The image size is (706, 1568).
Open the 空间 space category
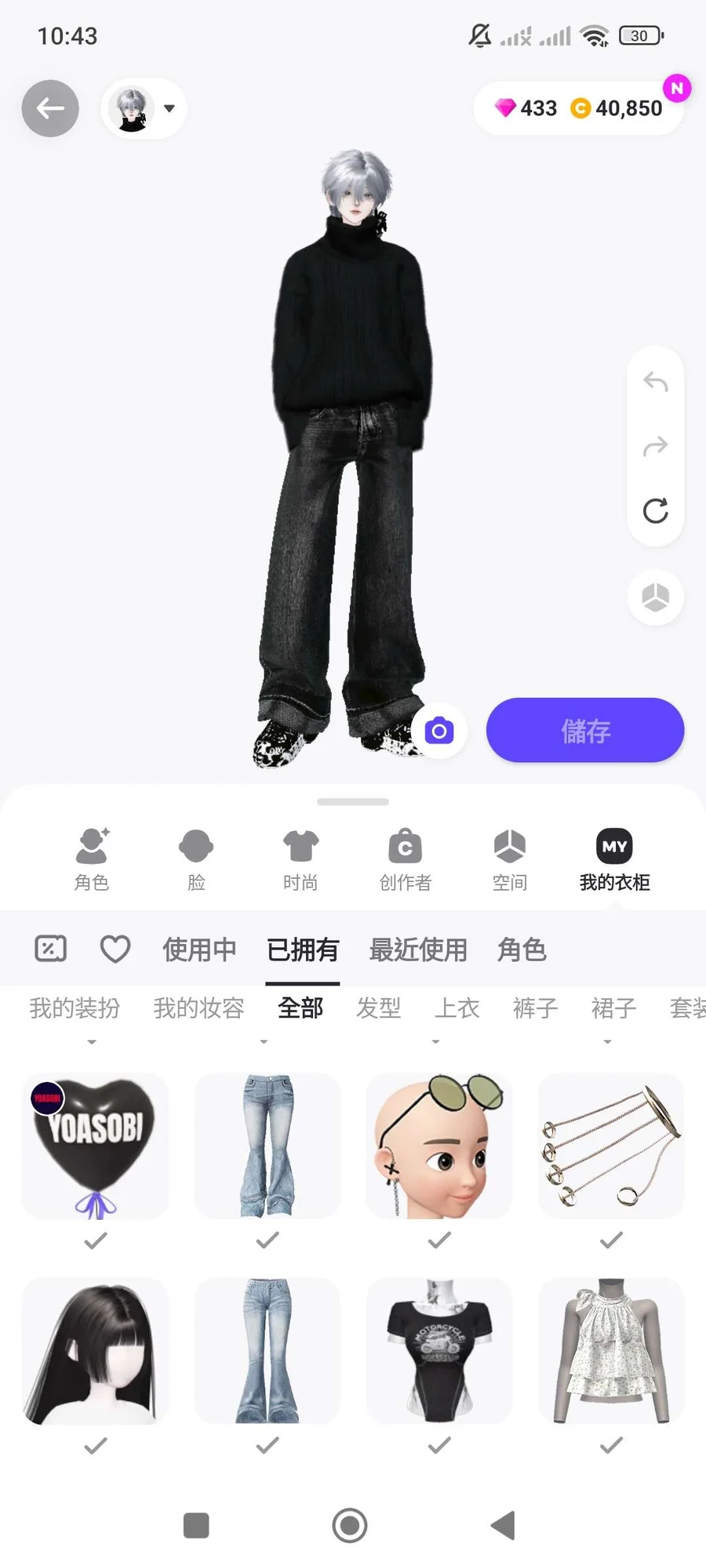(510, 859)
